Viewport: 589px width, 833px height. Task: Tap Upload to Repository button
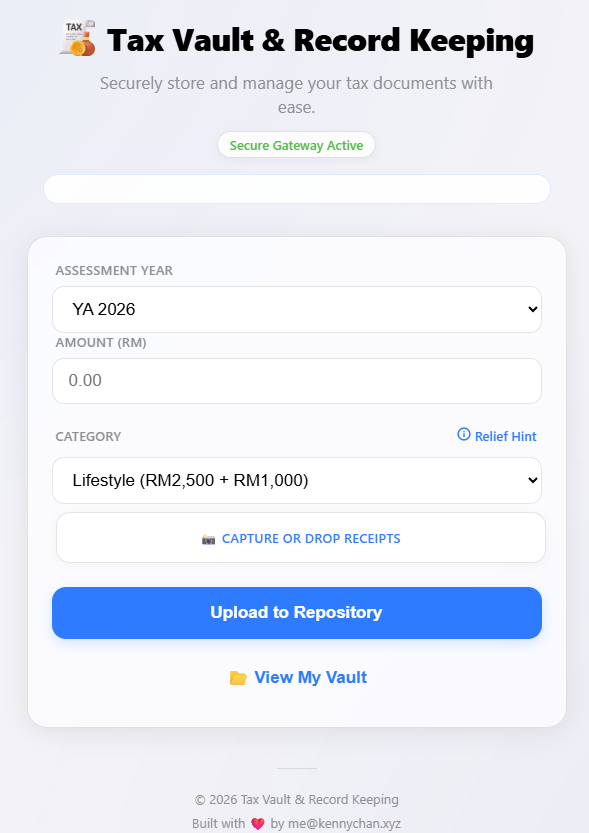297,613
